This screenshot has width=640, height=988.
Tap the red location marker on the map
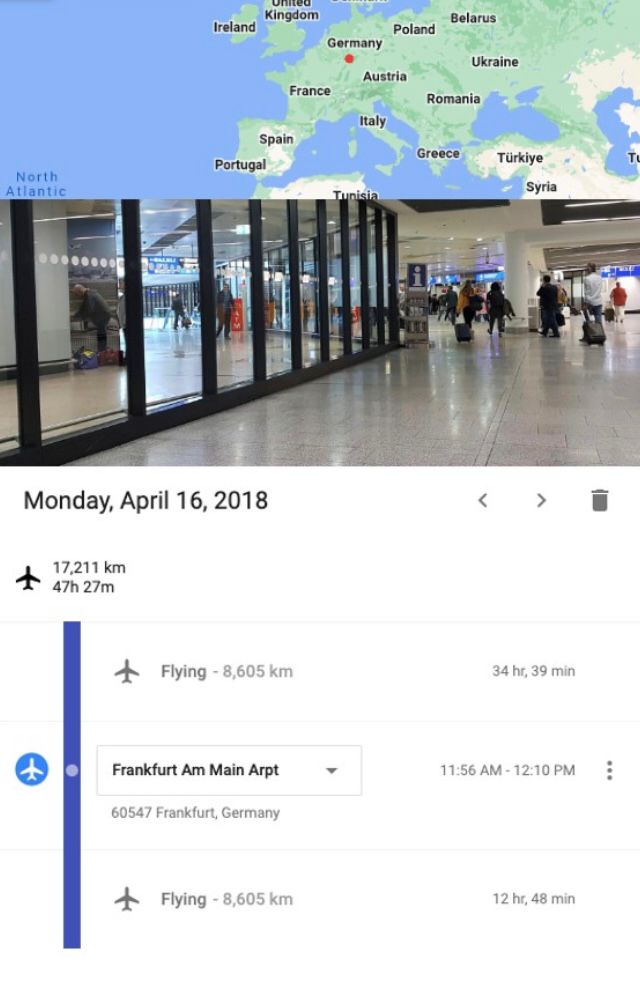[349, 58]
